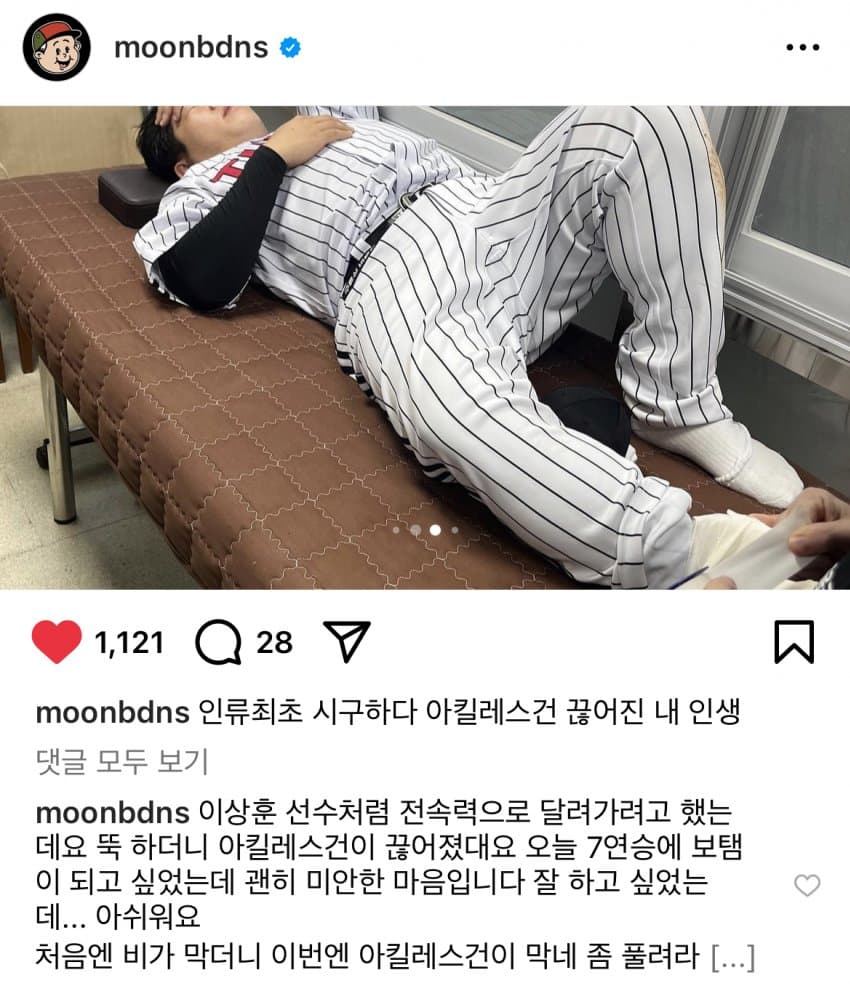Screen dimensions: 850x994
Task: Open moonbdns username in post header
Action: [190, 47]
